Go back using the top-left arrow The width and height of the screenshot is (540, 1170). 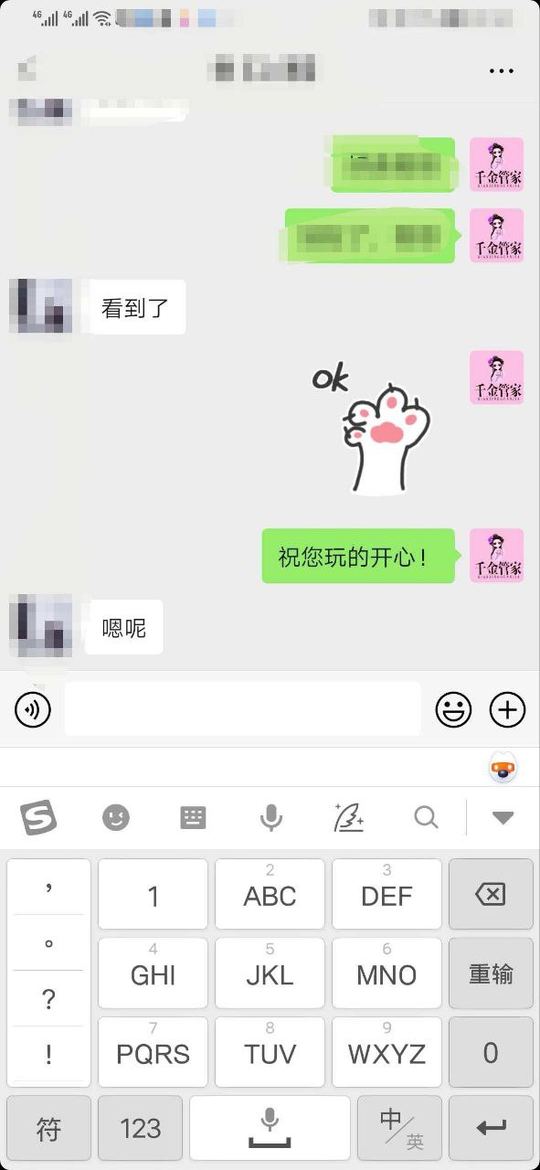[x=27, y=69]
